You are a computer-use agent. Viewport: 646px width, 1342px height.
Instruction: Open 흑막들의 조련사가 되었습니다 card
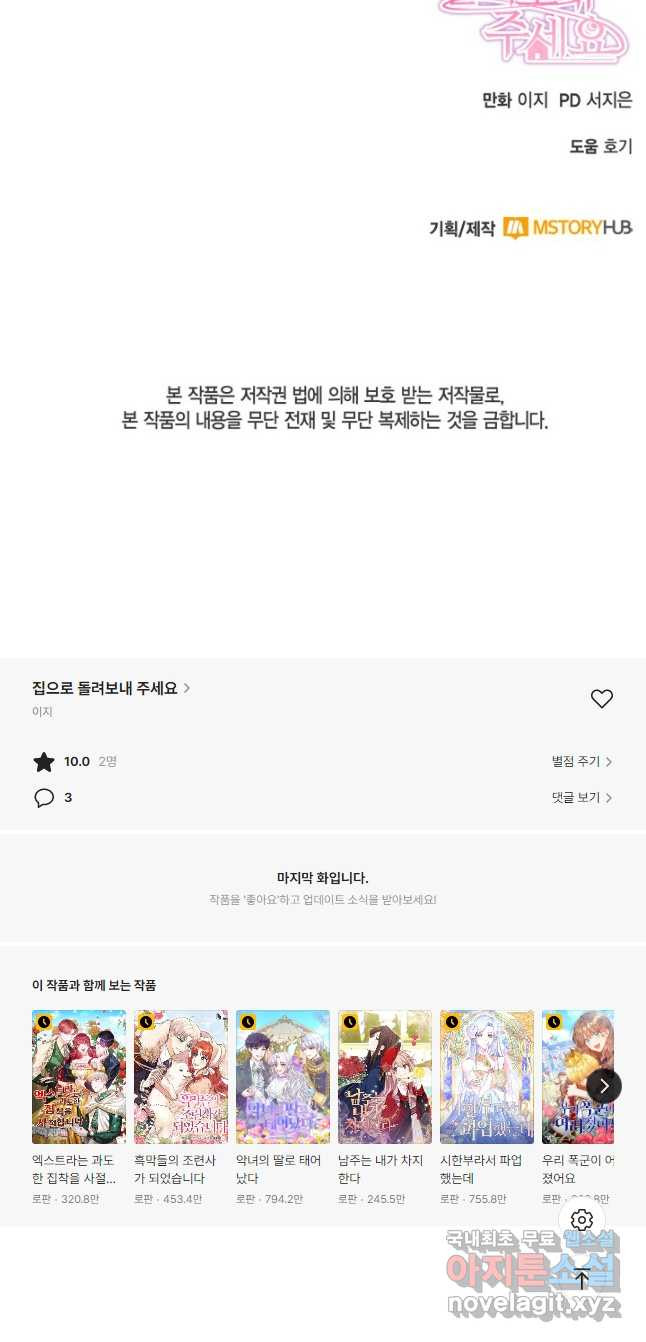(x=181, y=1077)
